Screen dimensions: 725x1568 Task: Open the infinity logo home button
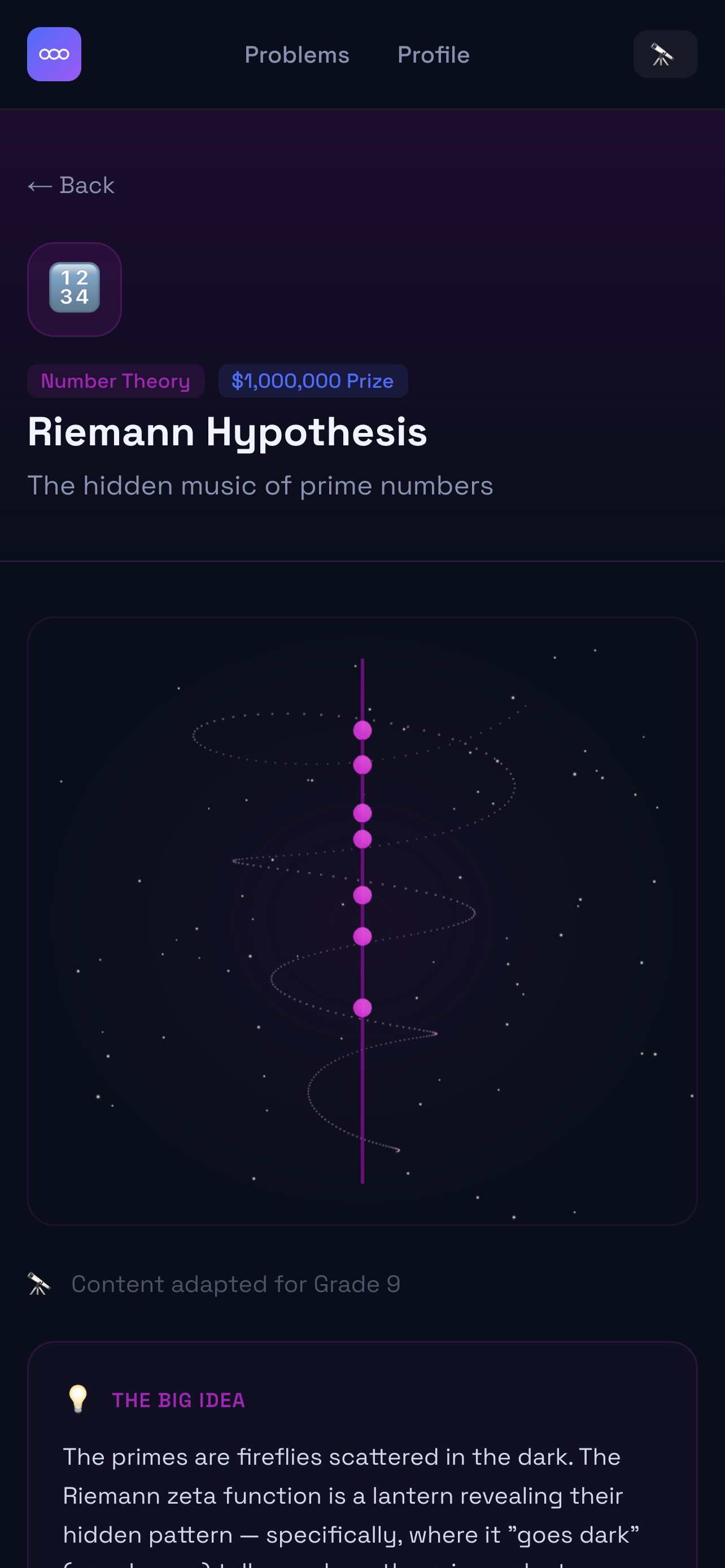click(54, 54)
